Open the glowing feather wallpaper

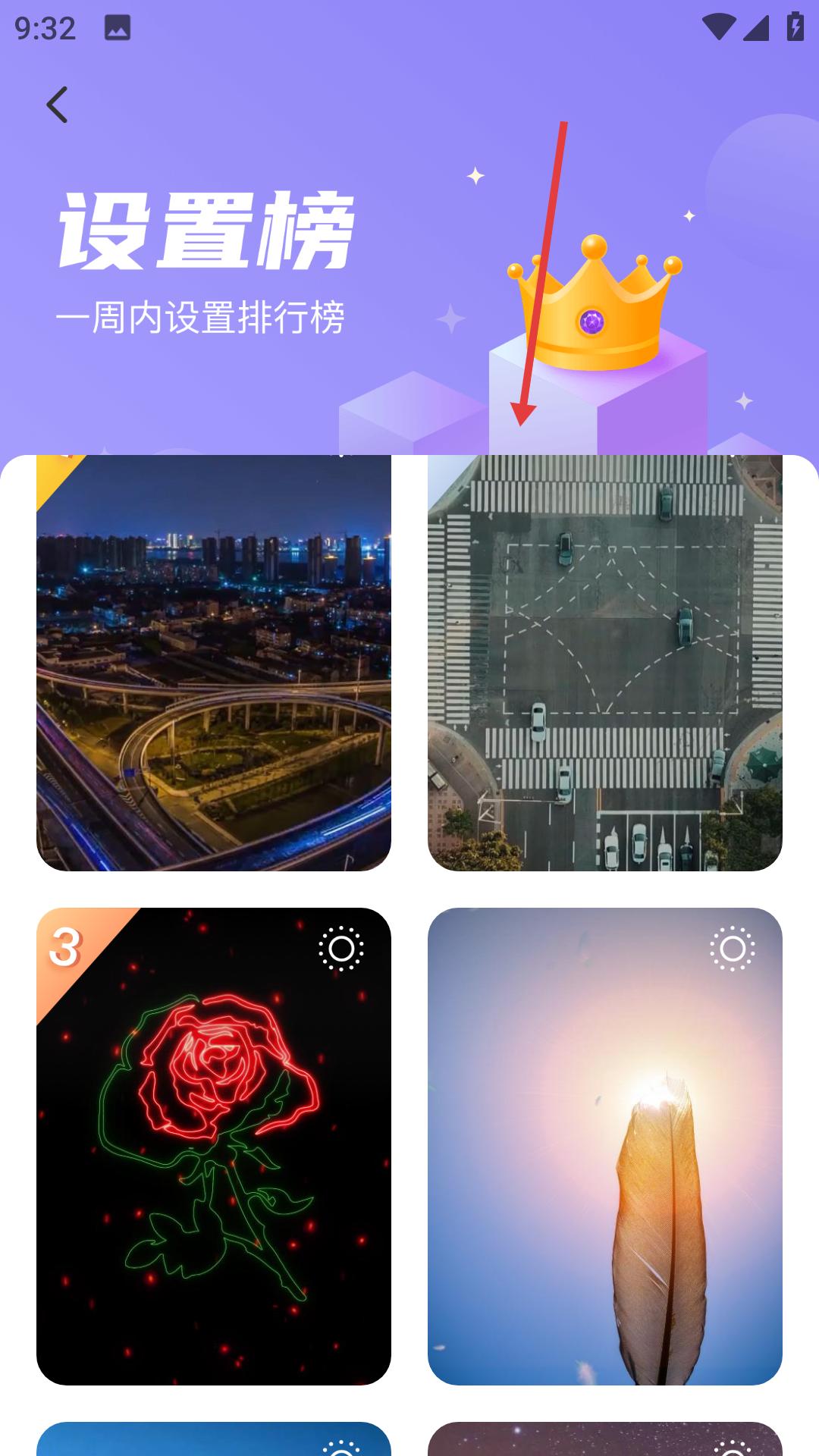pyautogui.click(x=604, y=1145)
